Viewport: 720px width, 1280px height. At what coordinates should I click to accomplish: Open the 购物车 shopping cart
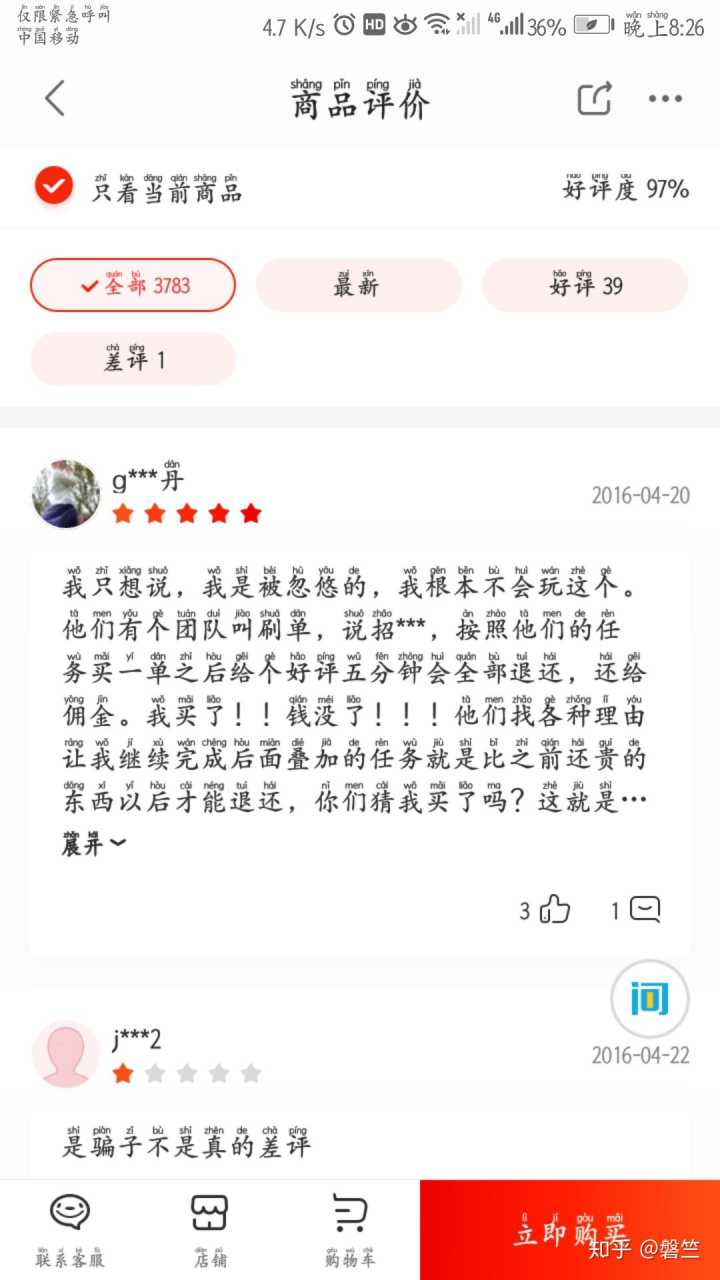tap(349, 1228)
